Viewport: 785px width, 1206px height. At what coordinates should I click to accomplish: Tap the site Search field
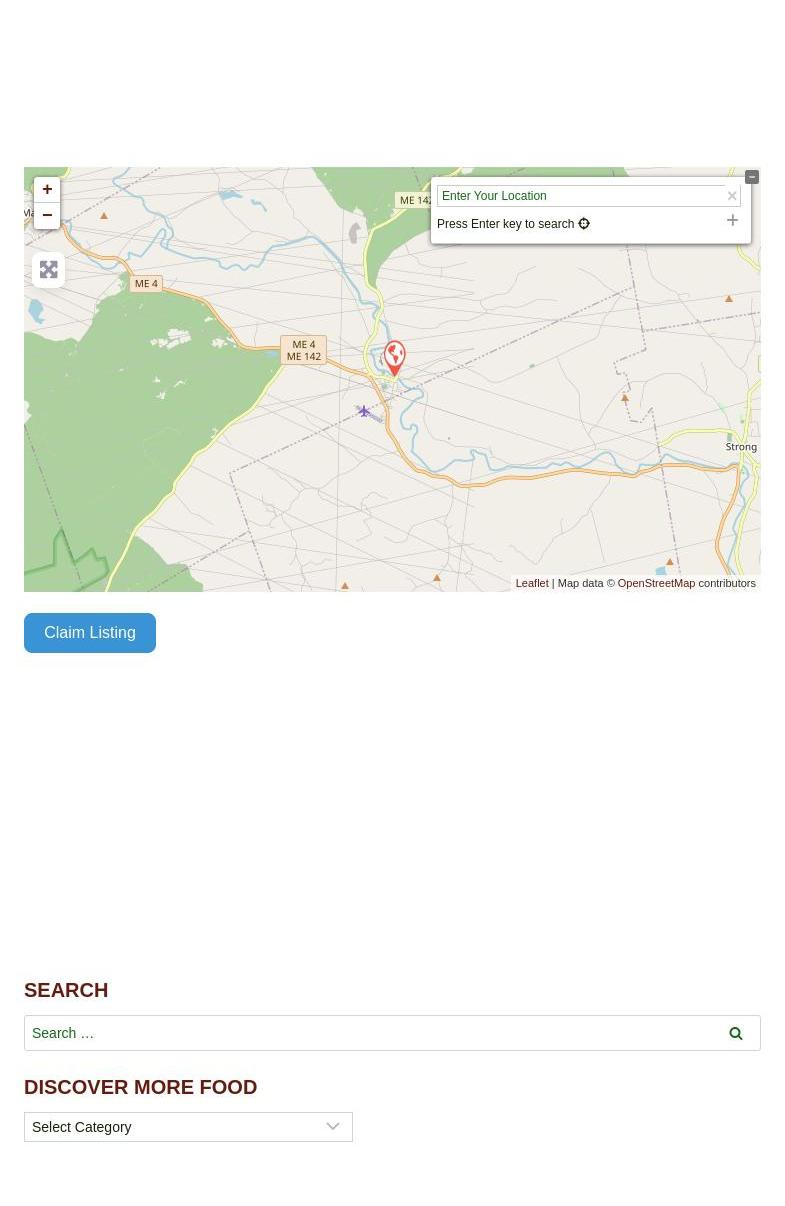368,1033
